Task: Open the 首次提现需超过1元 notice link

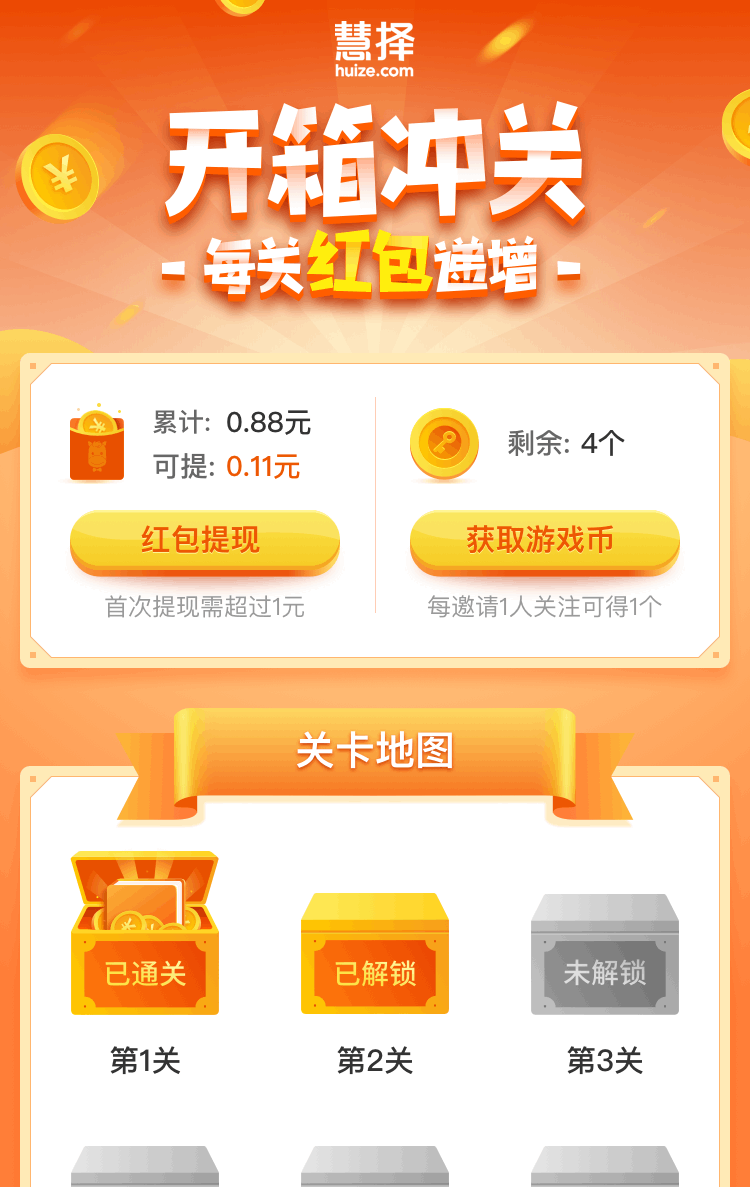Action: coord(204,605)
